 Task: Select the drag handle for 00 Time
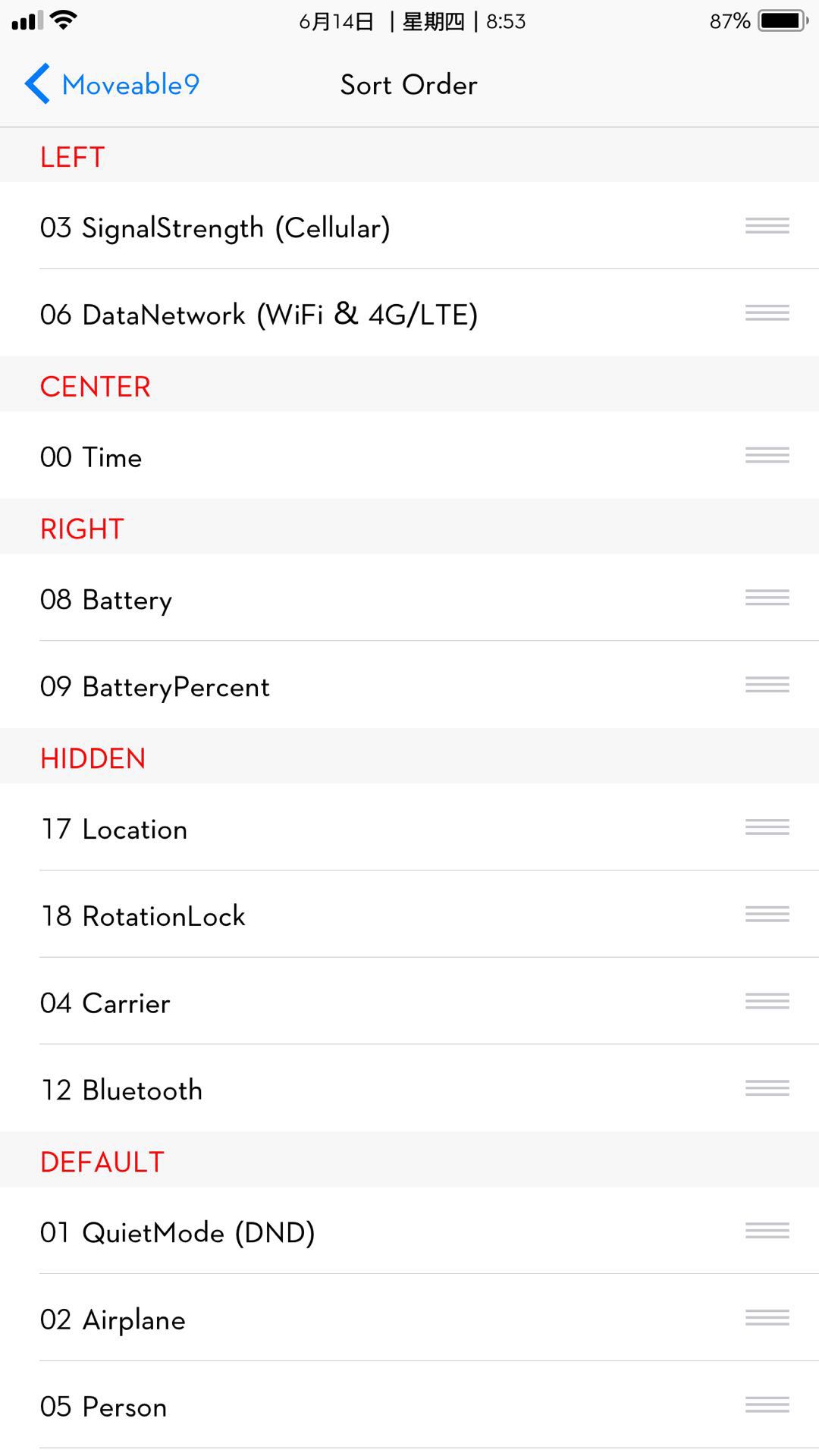coord(766,456)
